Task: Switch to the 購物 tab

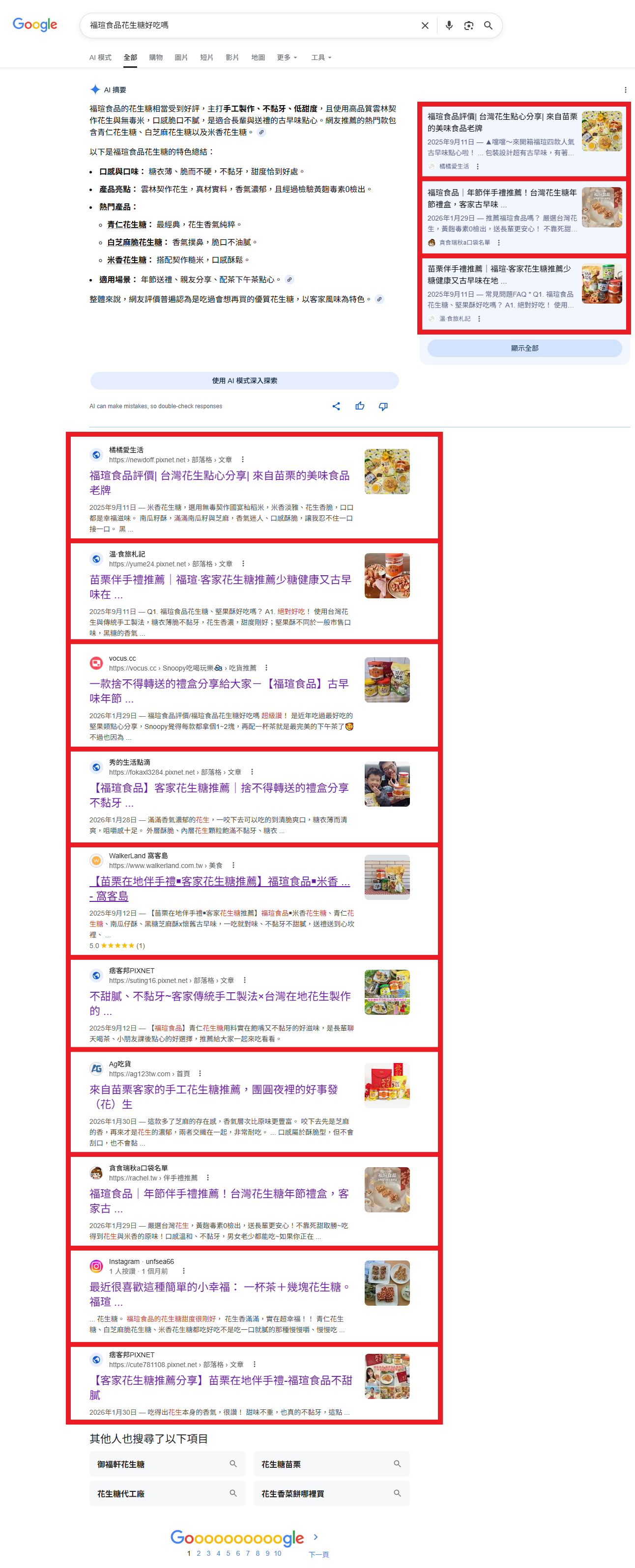Action: tap(156, 57)
